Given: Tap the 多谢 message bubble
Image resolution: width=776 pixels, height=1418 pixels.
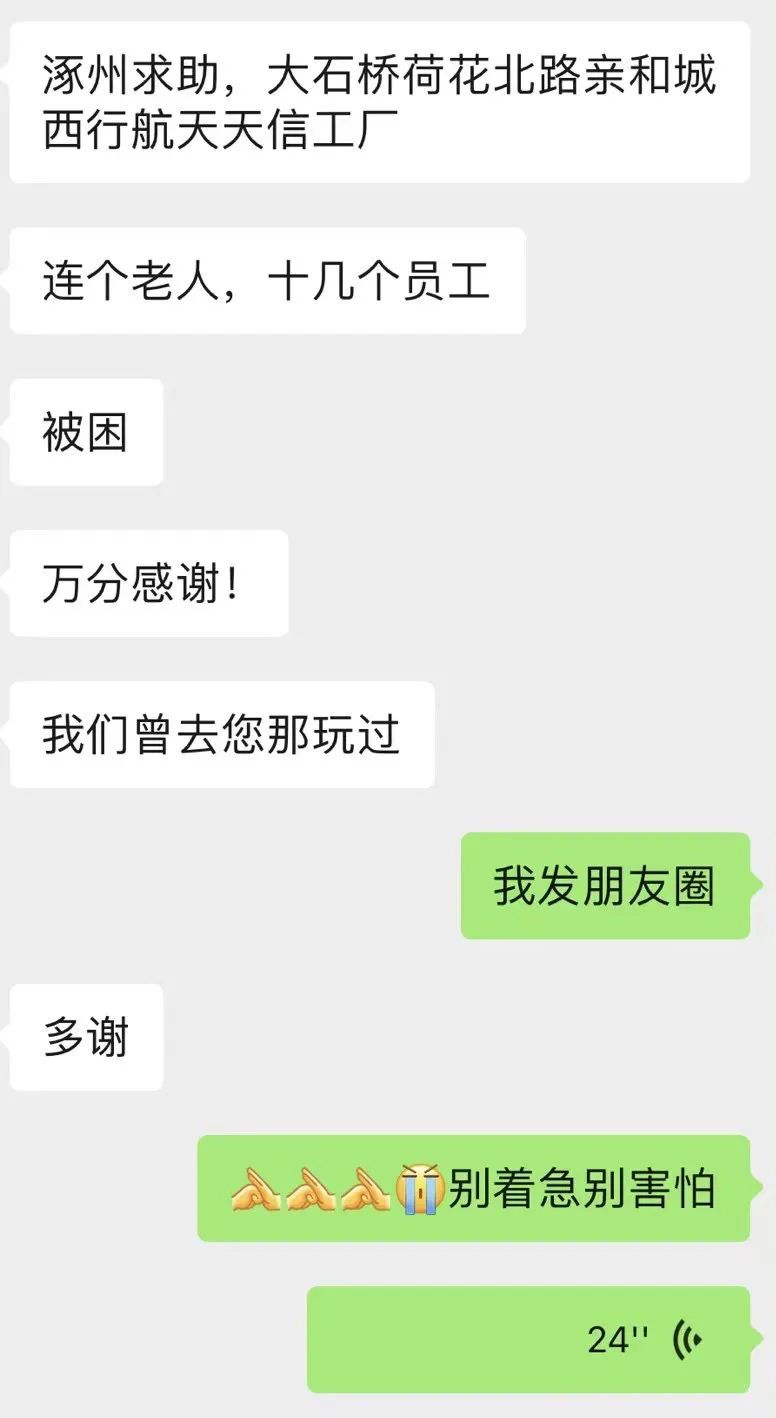Looking at the screenshot, I should [x=85, y=1038].
